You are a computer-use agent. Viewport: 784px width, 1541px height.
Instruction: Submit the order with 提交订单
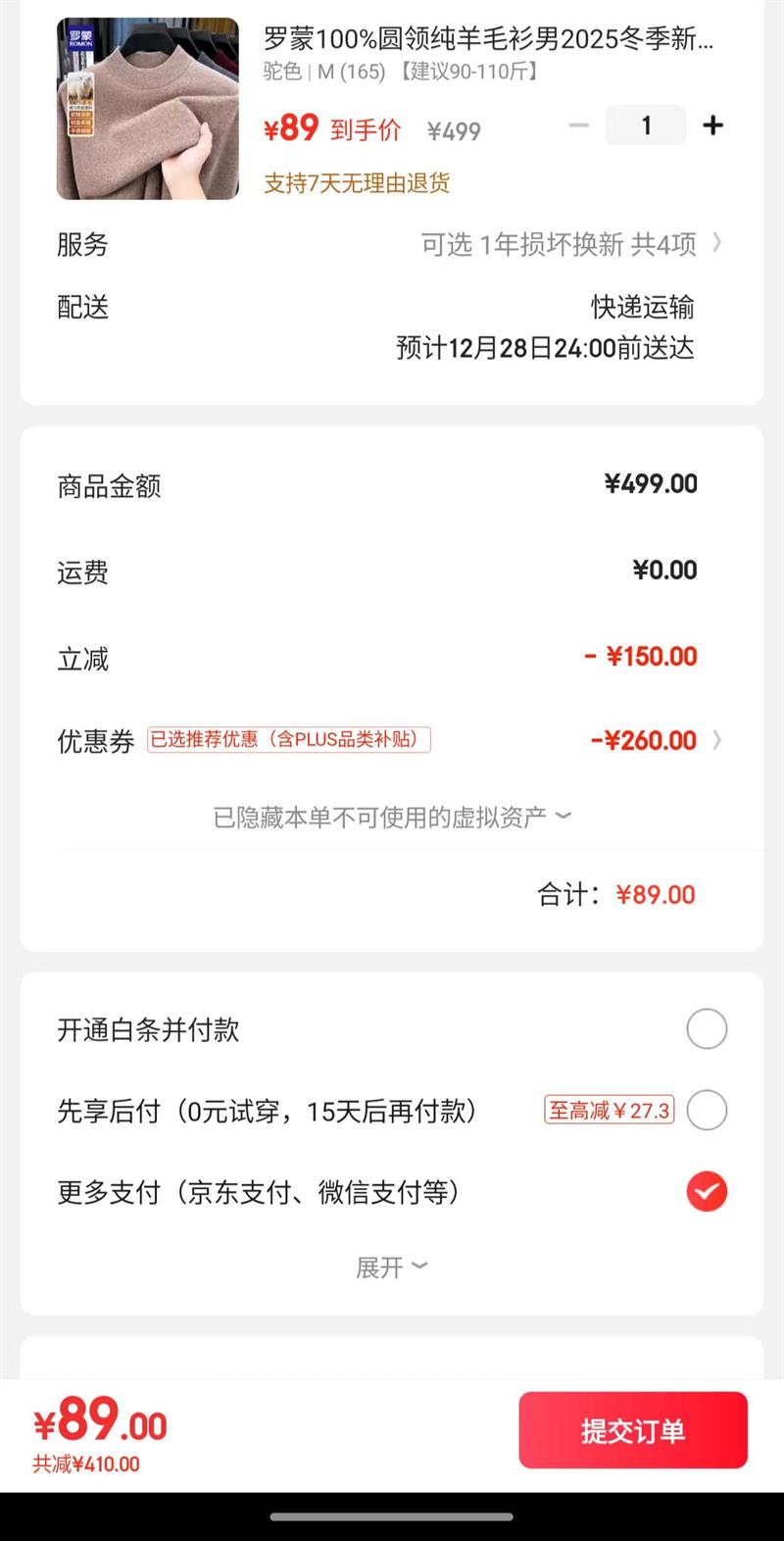(x=633, y=1430)
